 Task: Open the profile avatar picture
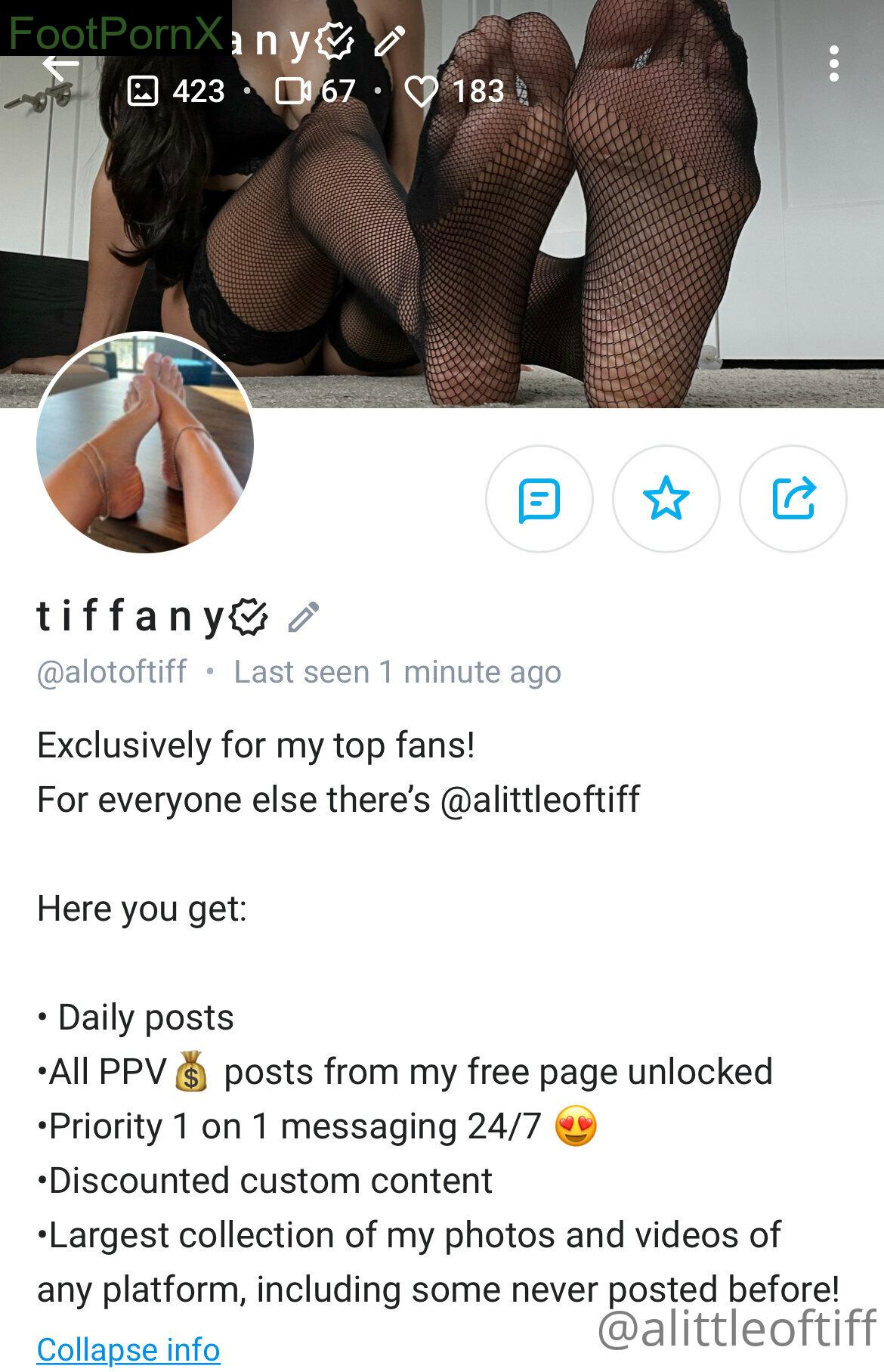click(x=145, y=444)
